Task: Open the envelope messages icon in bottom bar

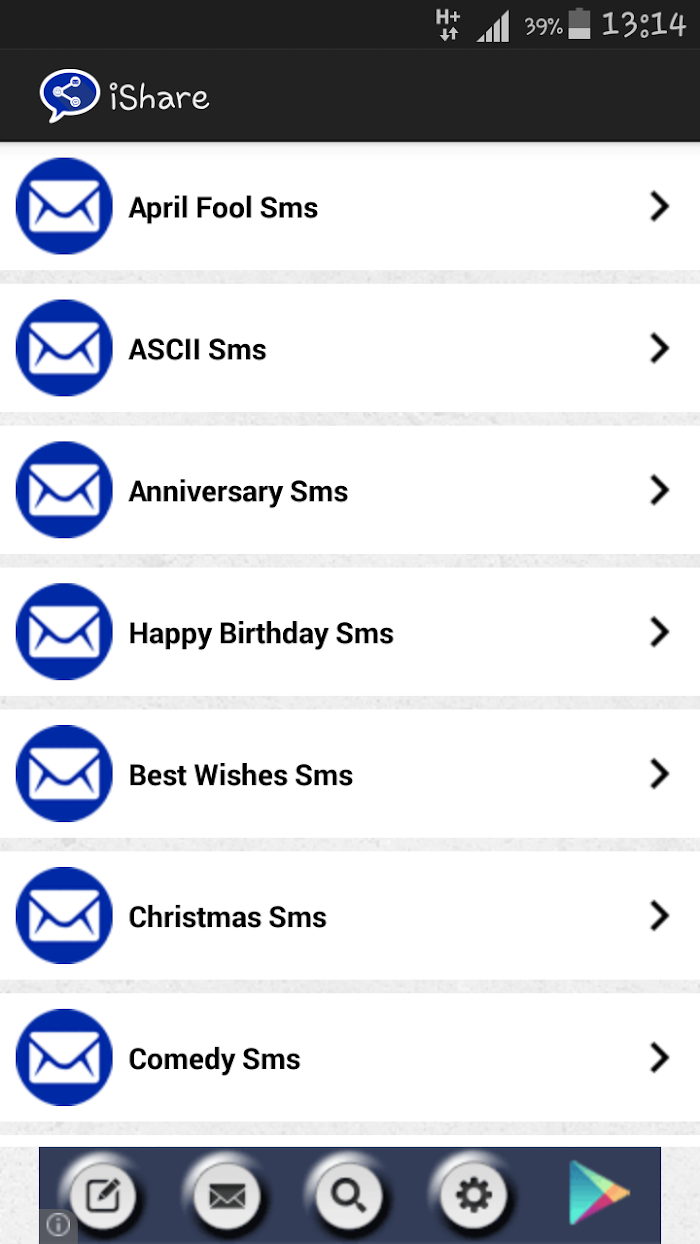Action: 227,1195
